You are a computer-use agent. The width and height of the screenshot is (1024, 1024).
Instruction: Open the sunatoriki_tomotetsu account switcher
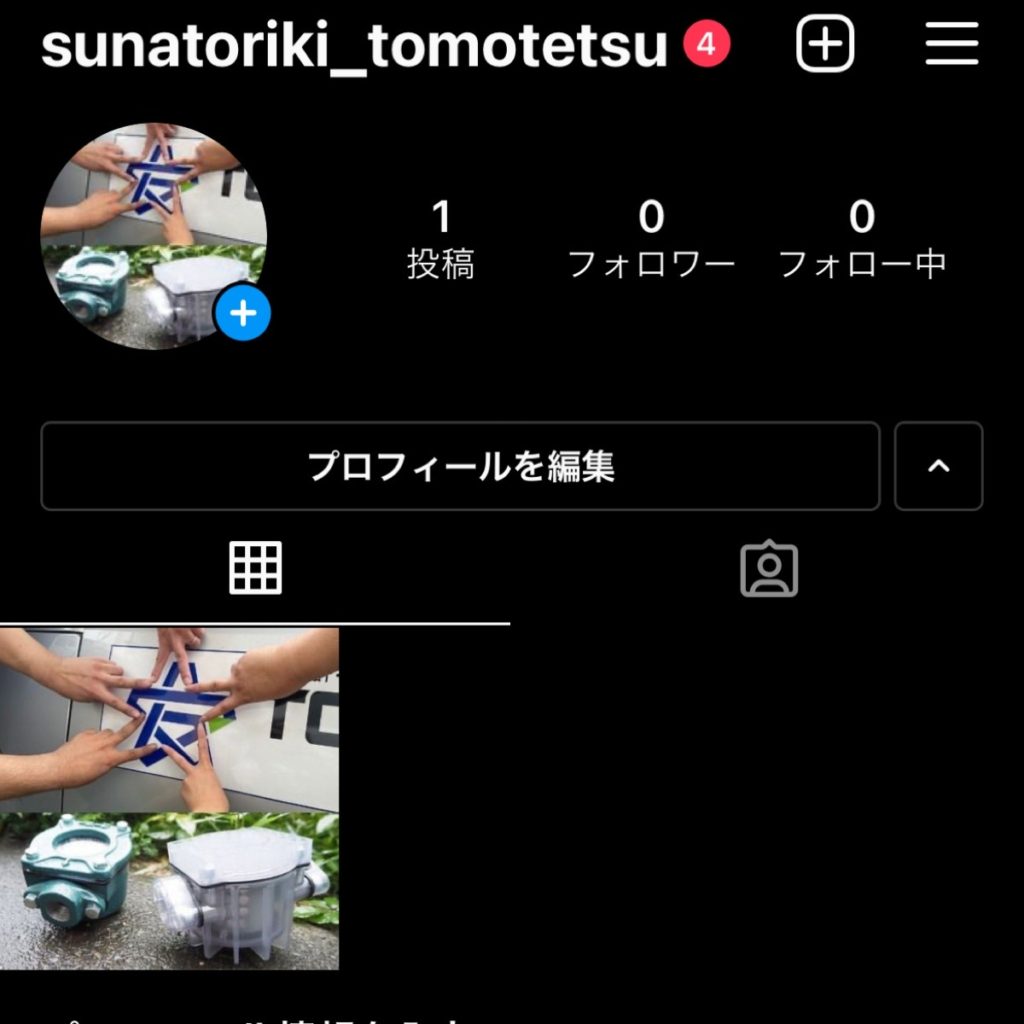(353, 44)
